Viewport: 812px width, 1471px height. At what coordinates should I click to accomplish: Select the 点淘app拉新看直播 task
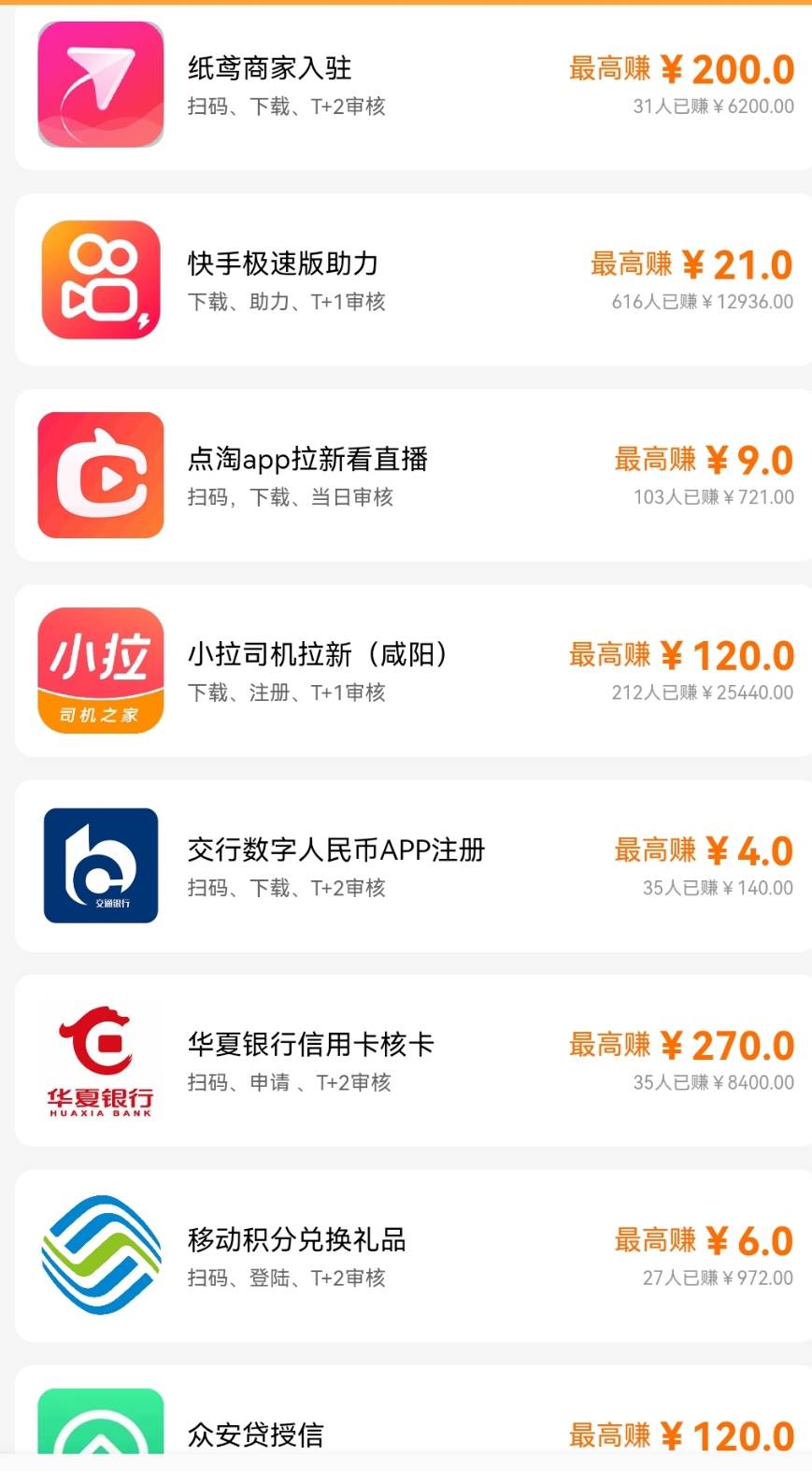(x=411, y=476)
